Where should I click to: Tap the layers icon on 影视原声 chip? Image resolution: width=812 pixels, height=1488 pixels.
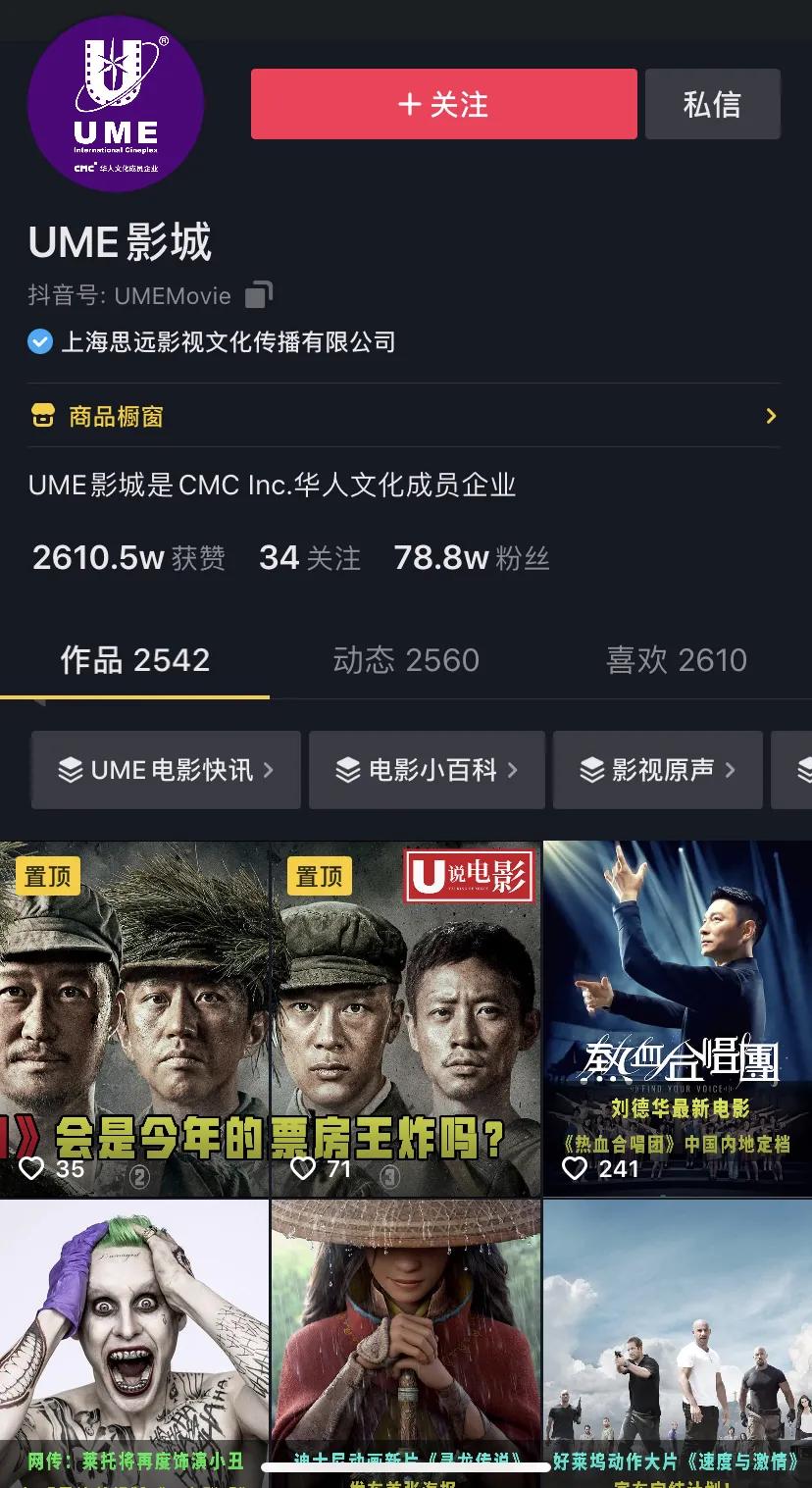point(589,770)
